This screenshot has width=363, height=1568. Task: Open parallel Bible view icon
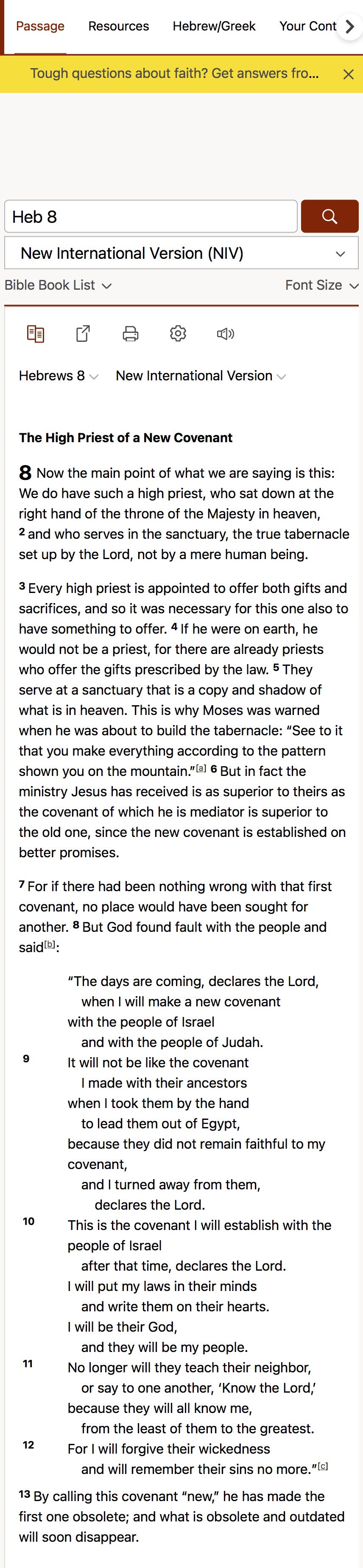tap(35, 334)
